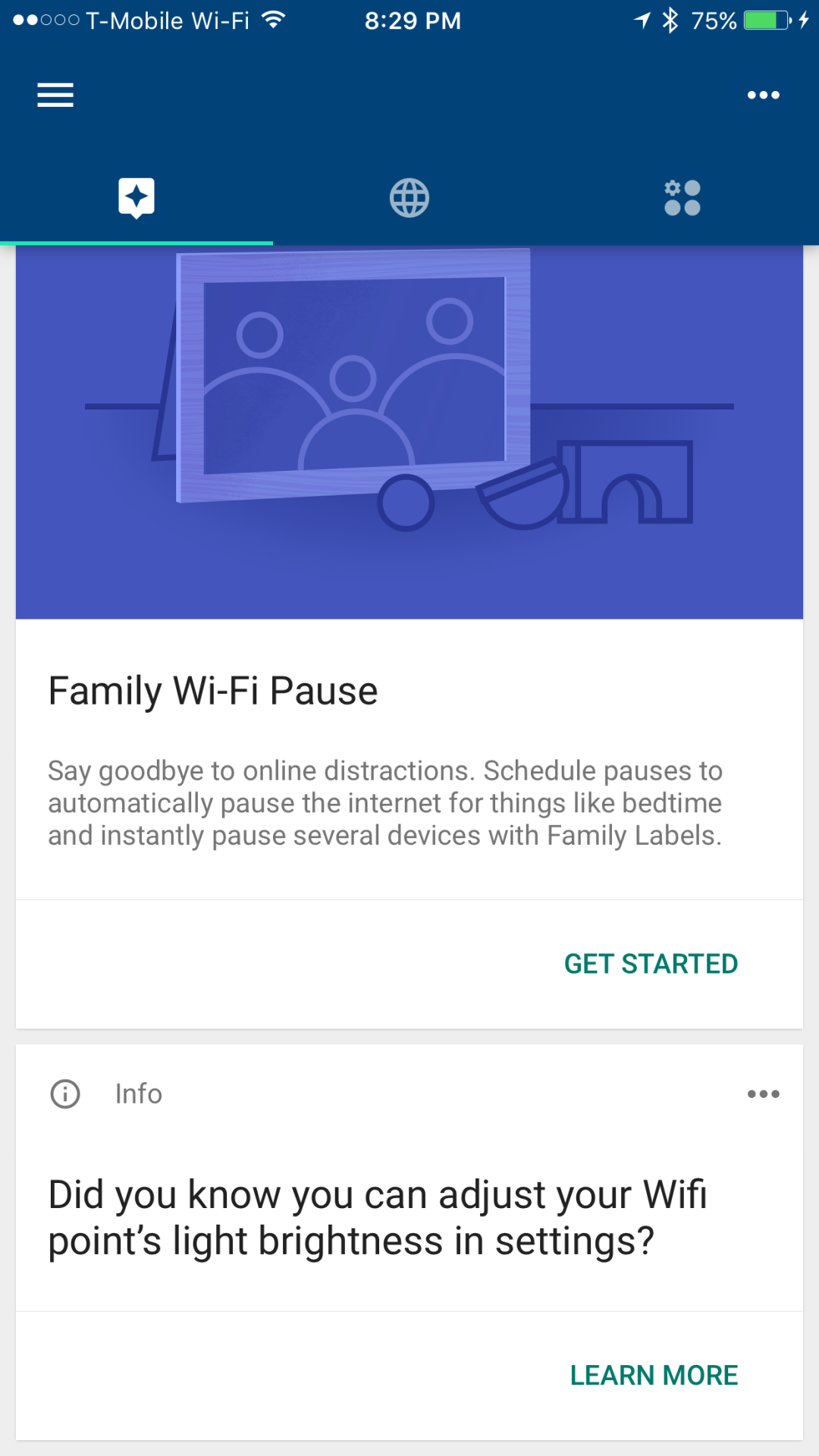The height and width of the screenshot is (1456, 819).
Task: Open the hamburger navigation menu
Action: 55,95
